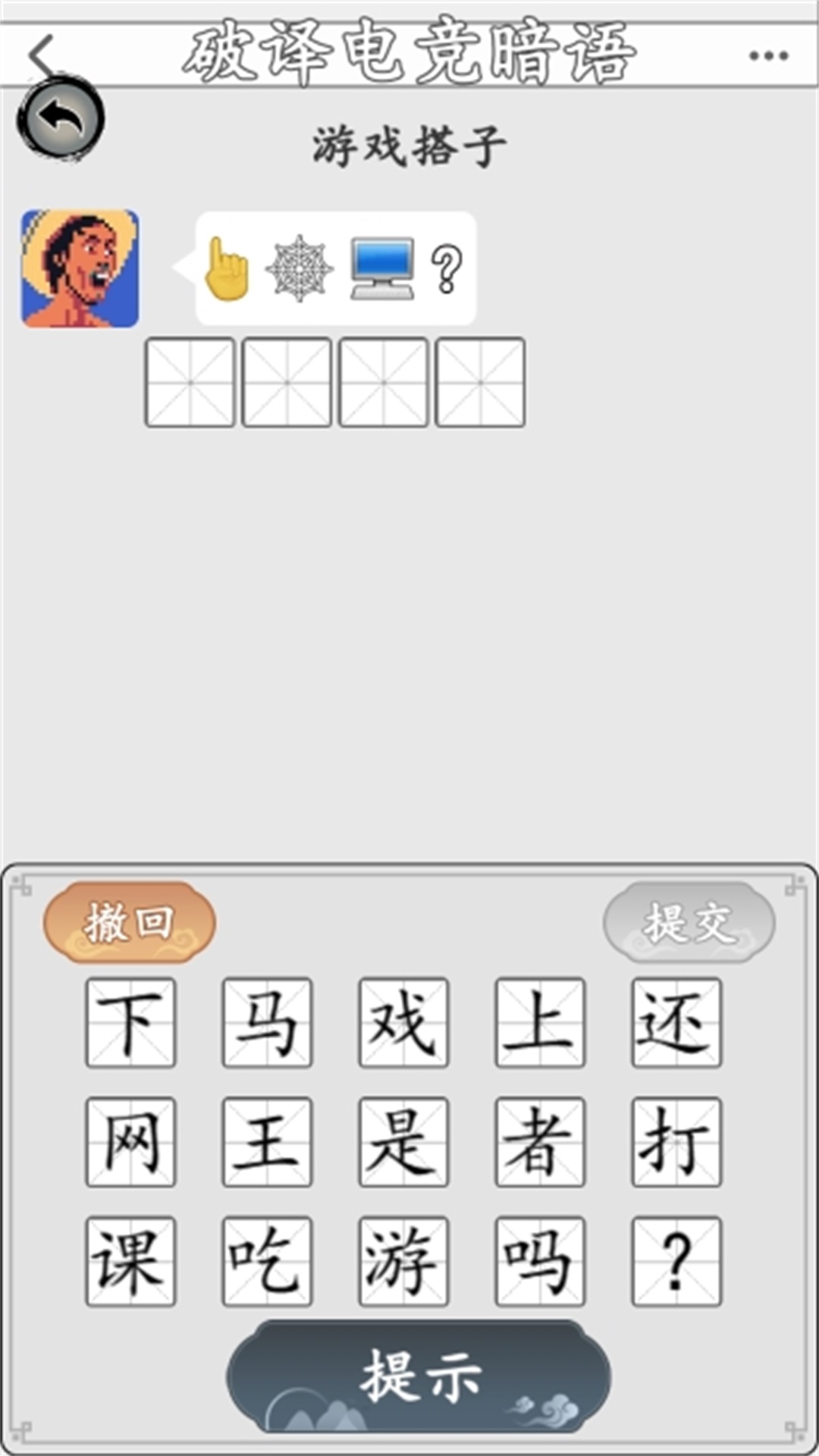819x1456 pixels.
Task: Tap the character 打
Action: (676, 1141)
